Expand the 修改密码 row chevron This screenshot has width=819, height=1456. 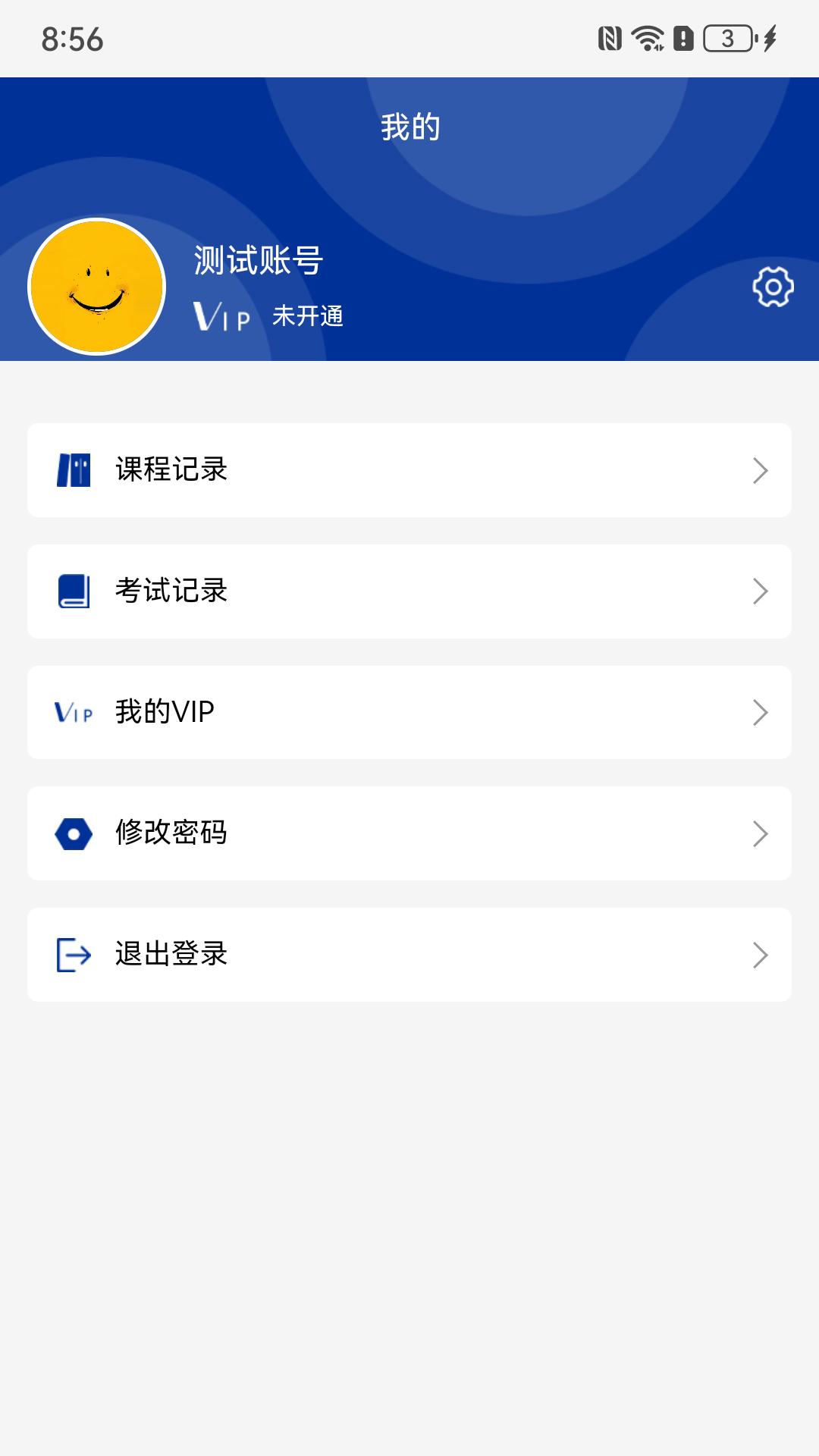[759, 833]
